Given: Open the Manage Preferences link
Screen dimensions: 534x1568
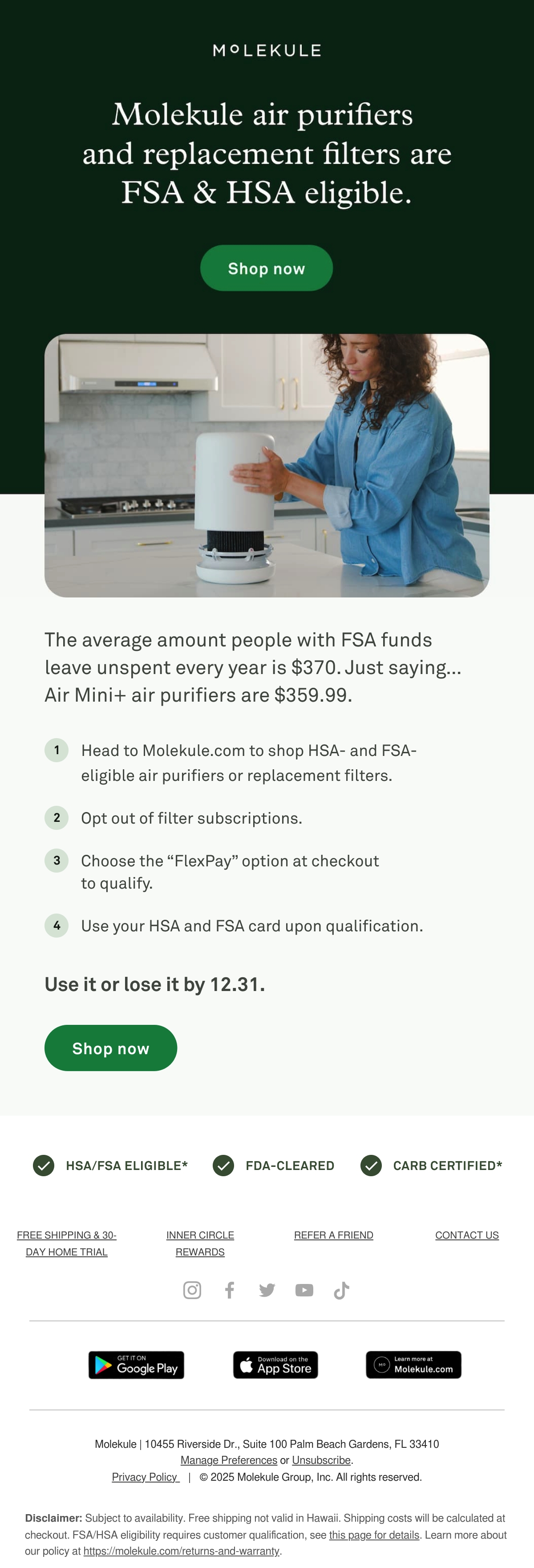Looking at the screenshot, I should pyautogui.click(x=229, y=1460).
